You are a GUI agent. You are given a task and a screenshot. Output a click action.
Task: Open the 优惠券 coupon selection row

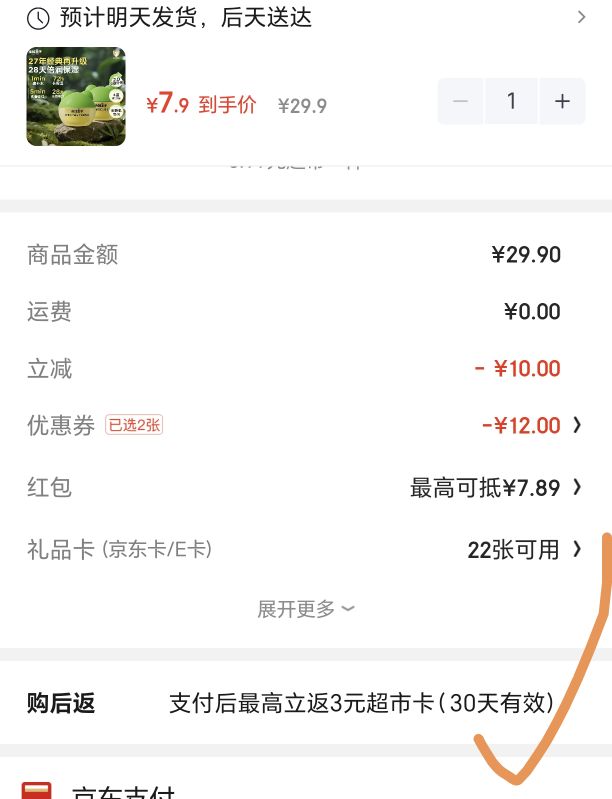306,425
